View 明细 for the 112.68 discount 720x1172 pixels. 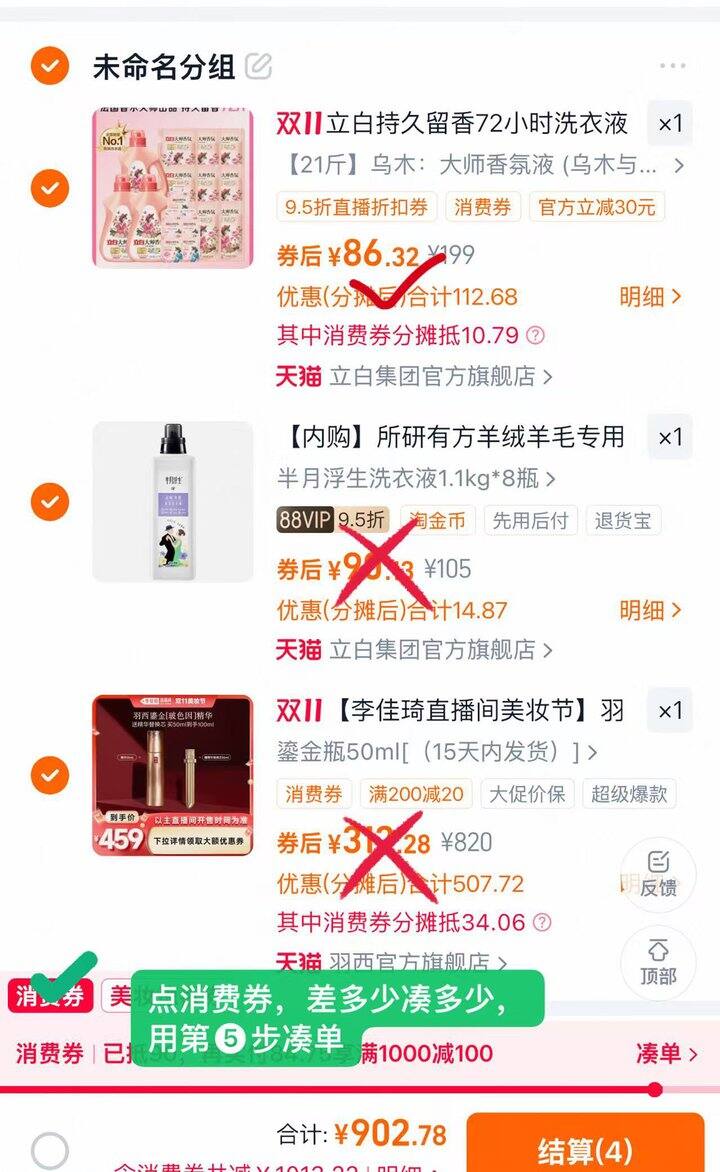[x=650, y=297]
